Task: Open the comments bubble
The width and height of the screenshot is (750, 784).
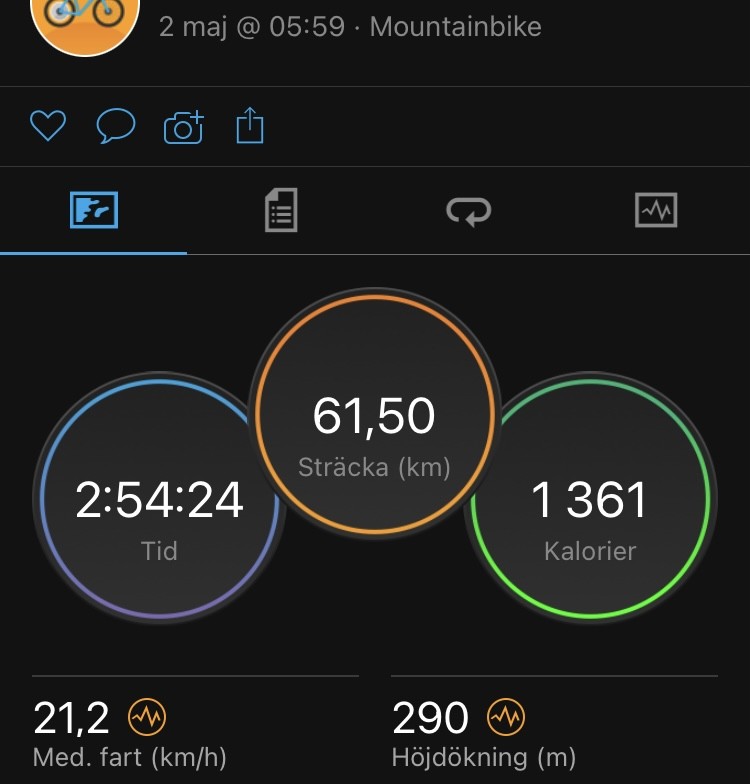Action: 115,127
